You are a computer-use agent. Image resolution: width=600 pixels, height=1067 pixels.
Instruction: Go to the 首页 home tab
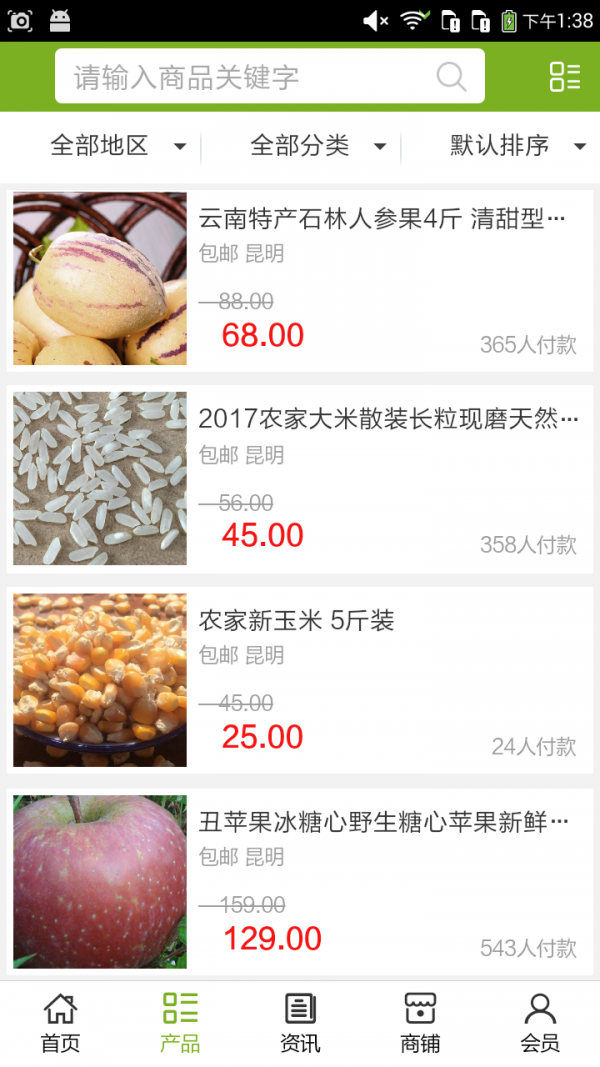[x=60, y=1023]
